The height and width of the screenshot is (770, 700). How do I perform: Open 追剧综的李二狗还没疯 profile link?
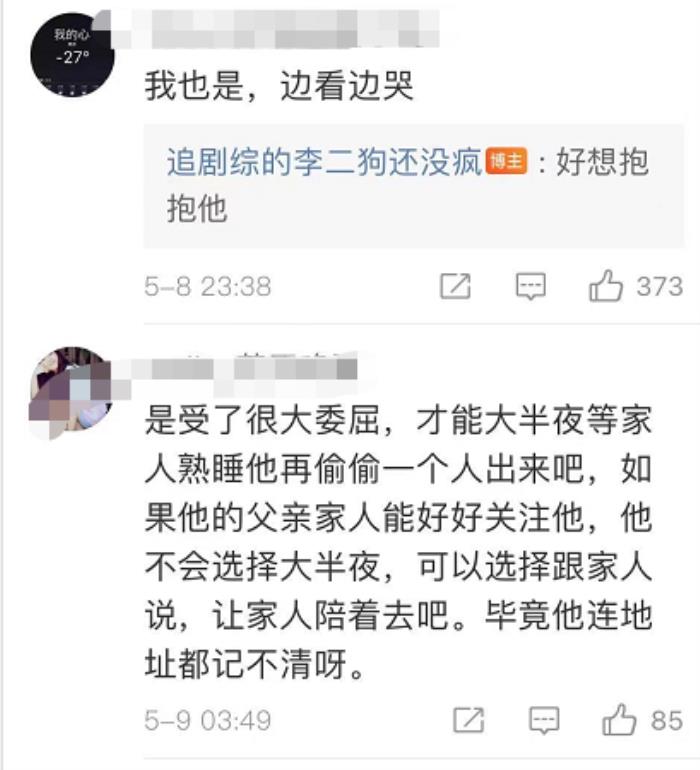[325, 164]
